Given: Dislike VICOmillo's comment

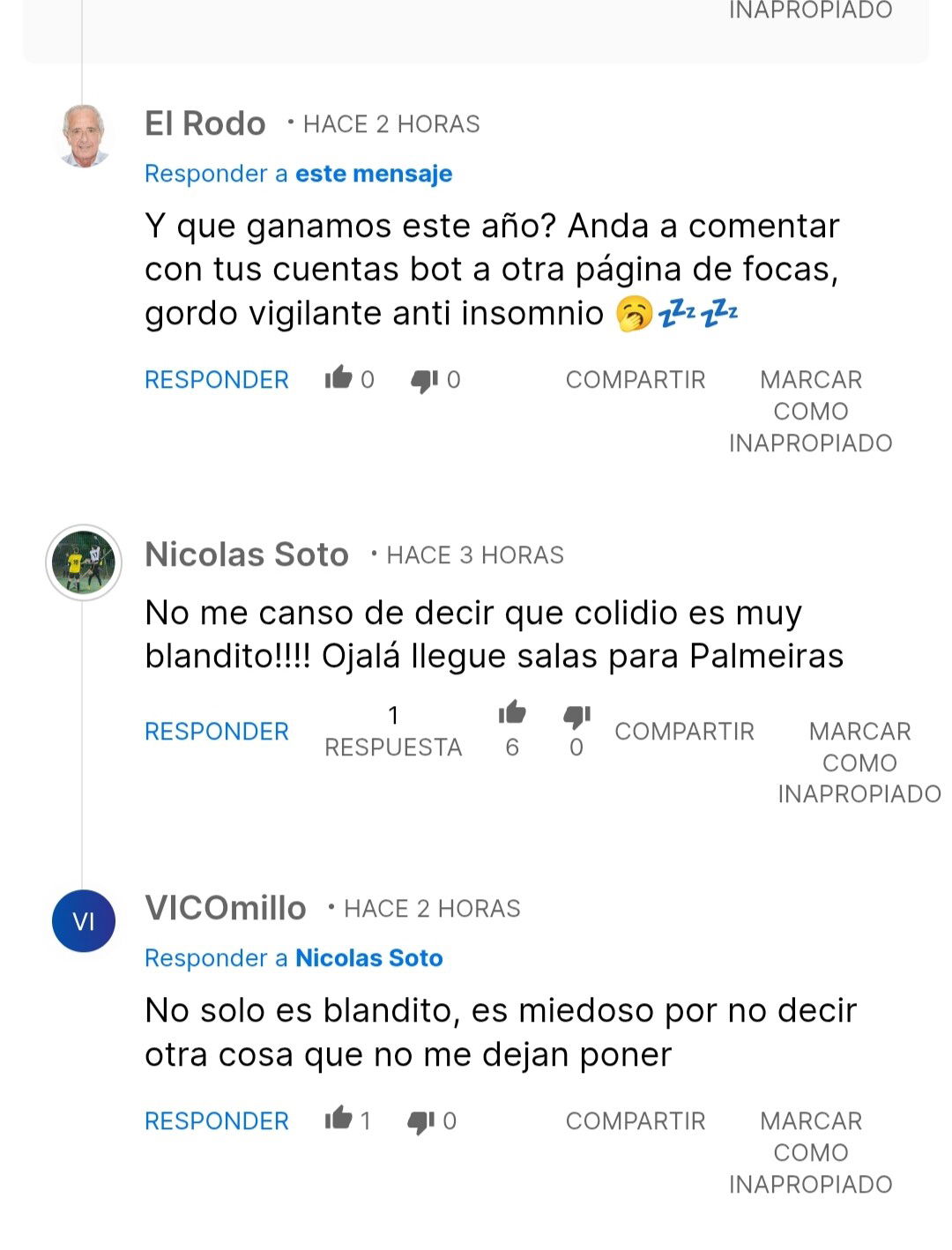Looking at the screenshot, I should (x=421, y=1121).
